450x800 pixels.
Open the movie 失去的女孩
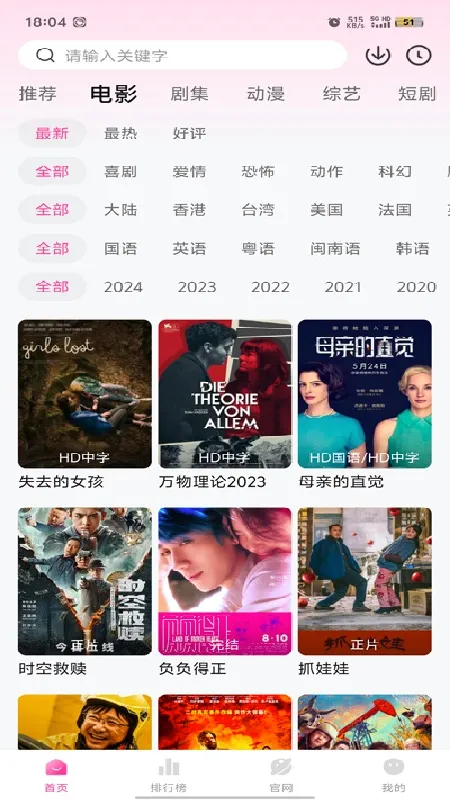coord(85,404)
